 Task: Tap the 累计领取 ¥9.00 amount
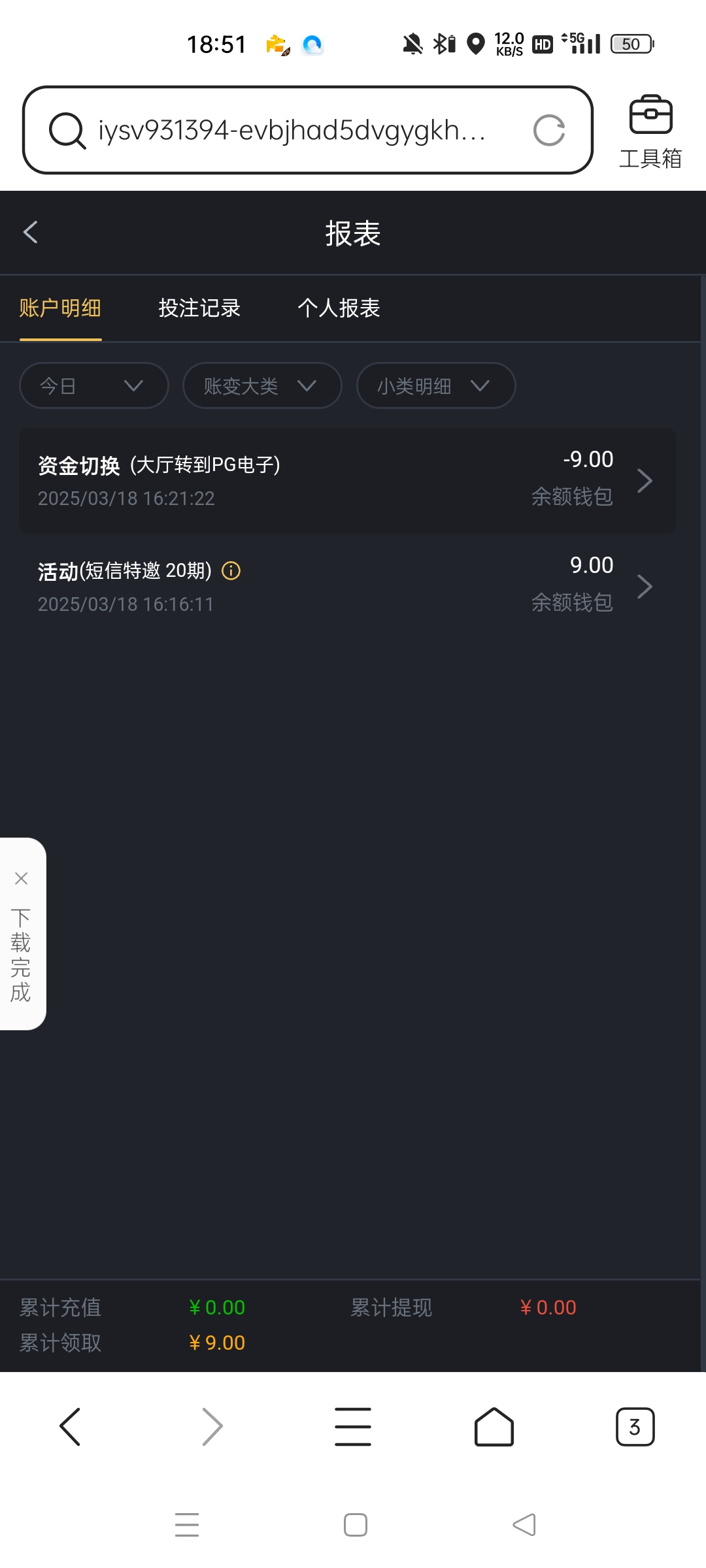(216, 1343)
